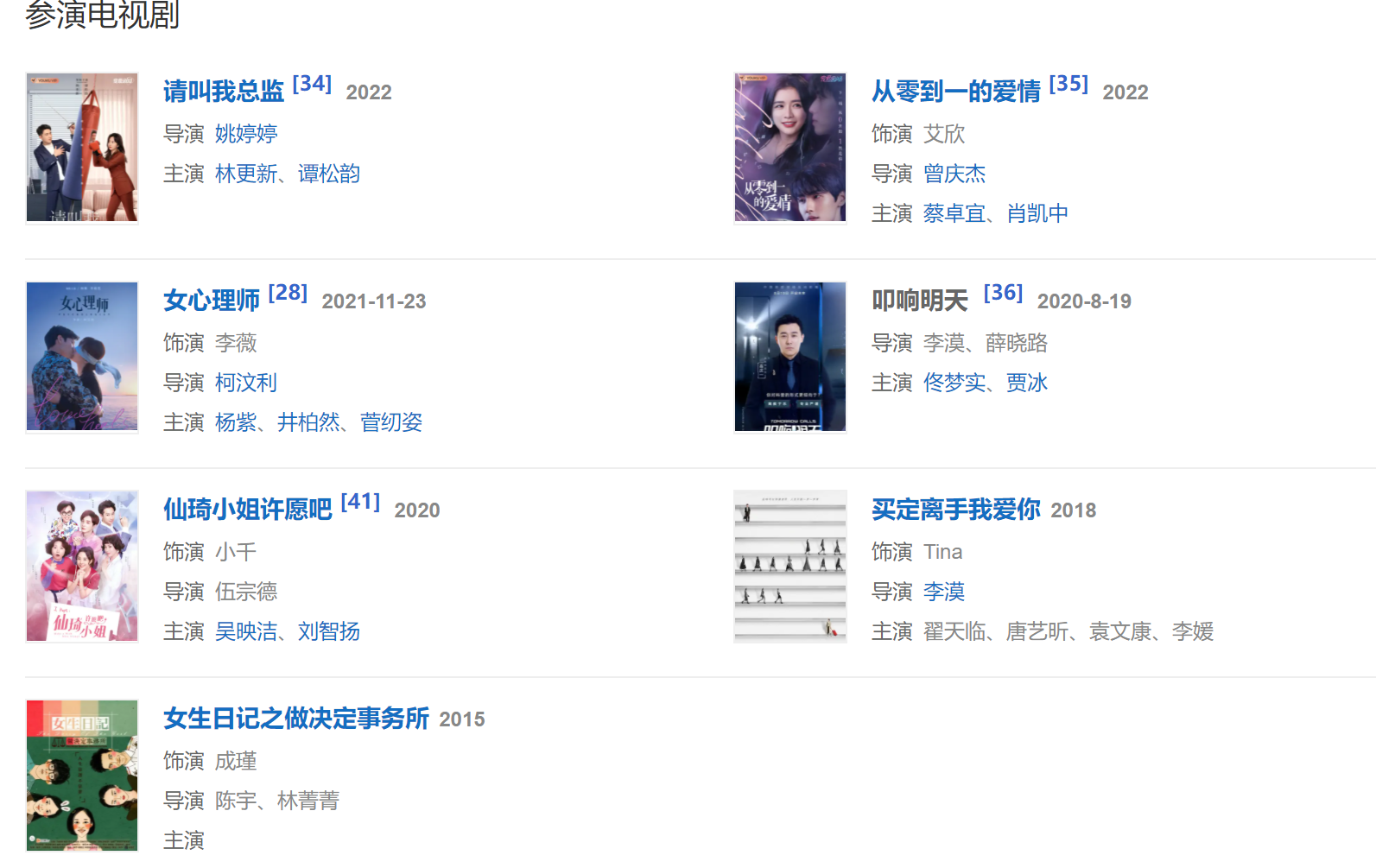Open actor 肖凯中's link
Image resolution: width=1376 pixels, height=868 pixels.
click(1037, 213)
